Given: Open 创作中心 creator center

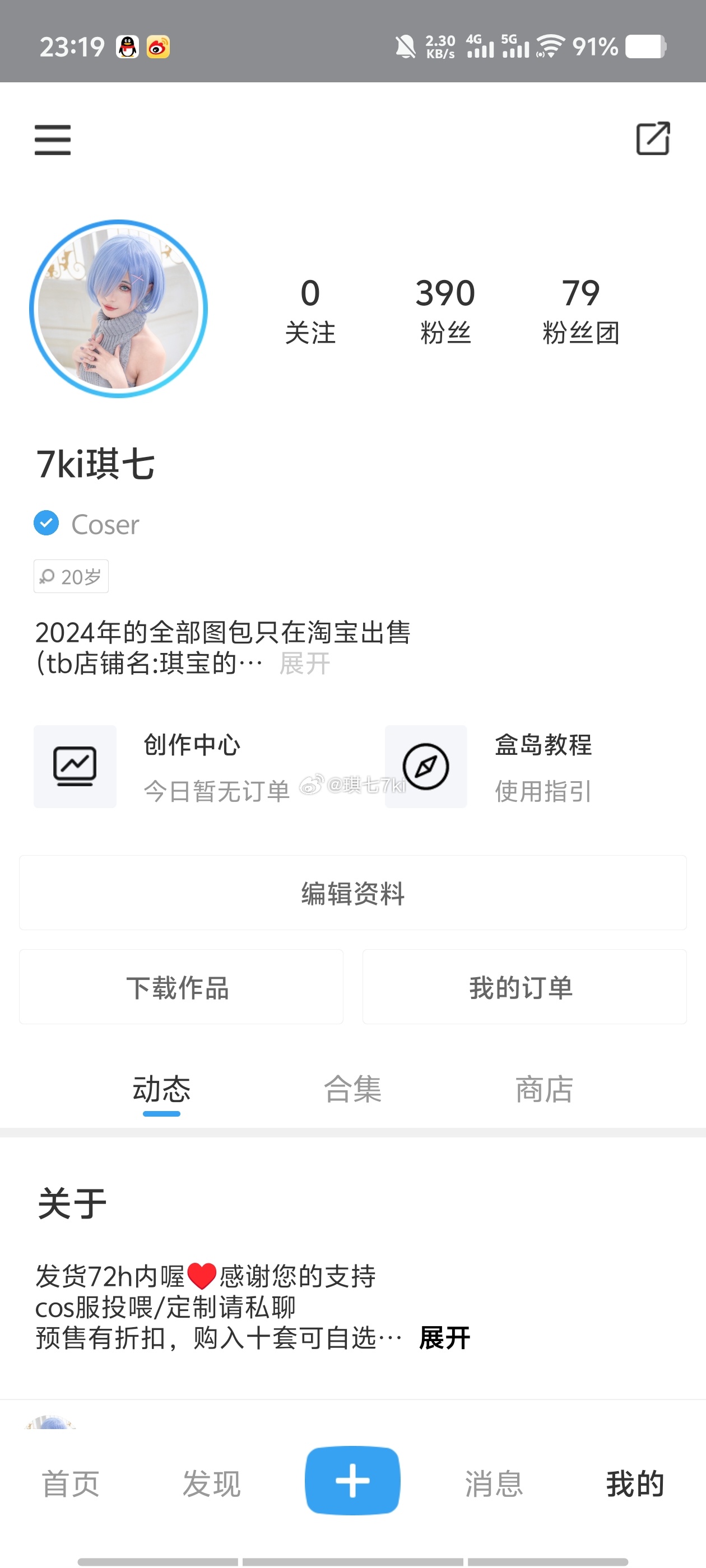Looking at the screenshot, I should pos(192,766).
